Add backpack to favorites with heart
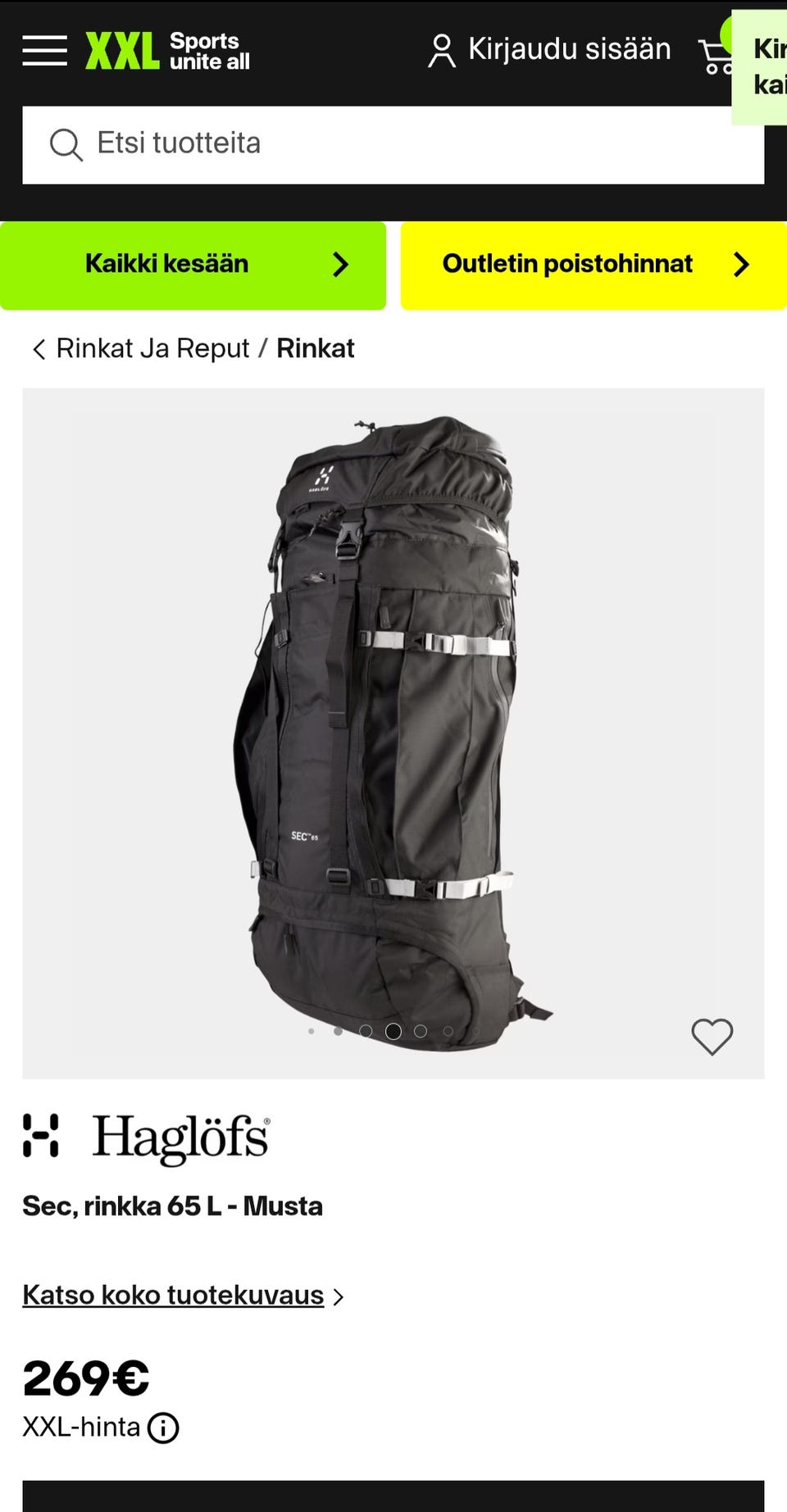The image size is (787, 1512). point(712,1037)
